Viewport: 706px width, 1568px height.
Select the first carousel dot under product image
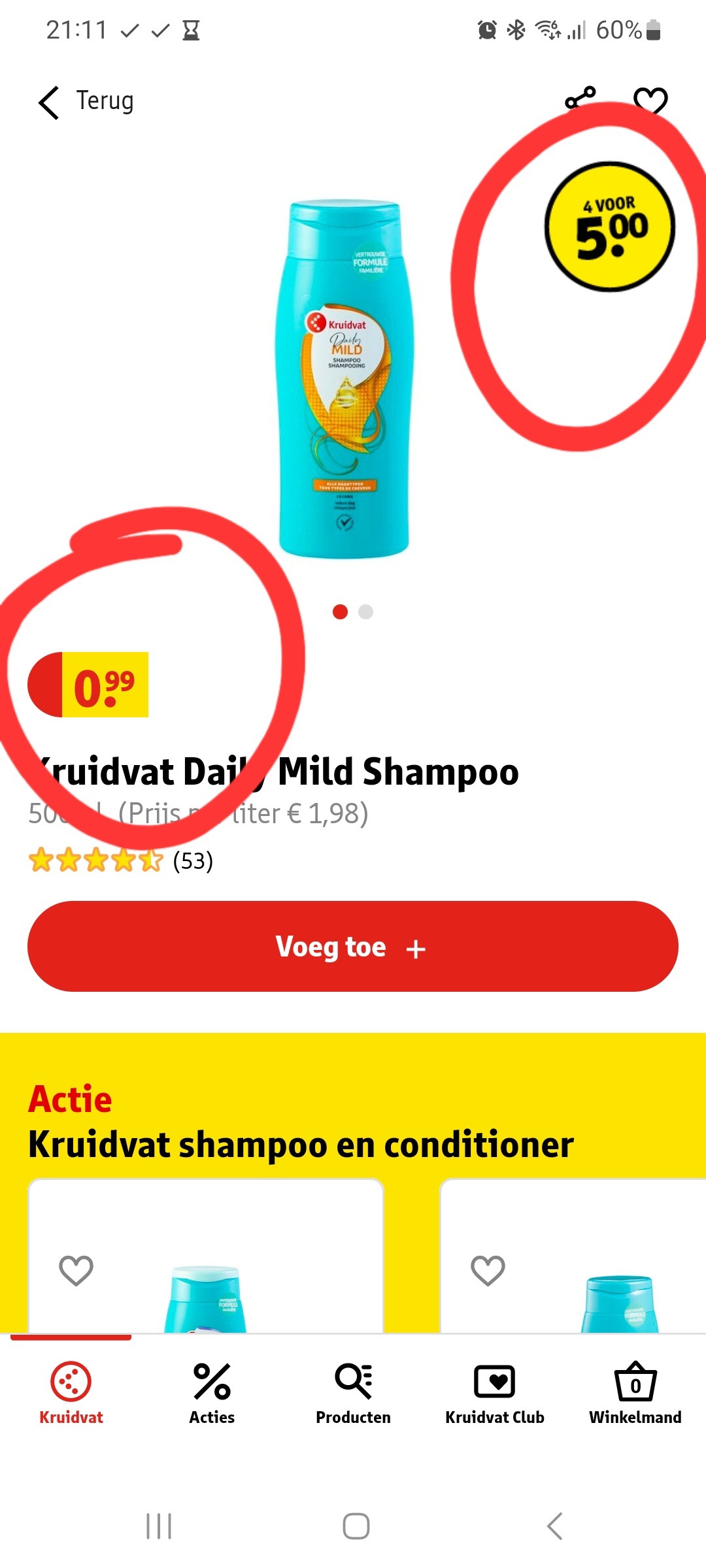click(x=341, y=612)
